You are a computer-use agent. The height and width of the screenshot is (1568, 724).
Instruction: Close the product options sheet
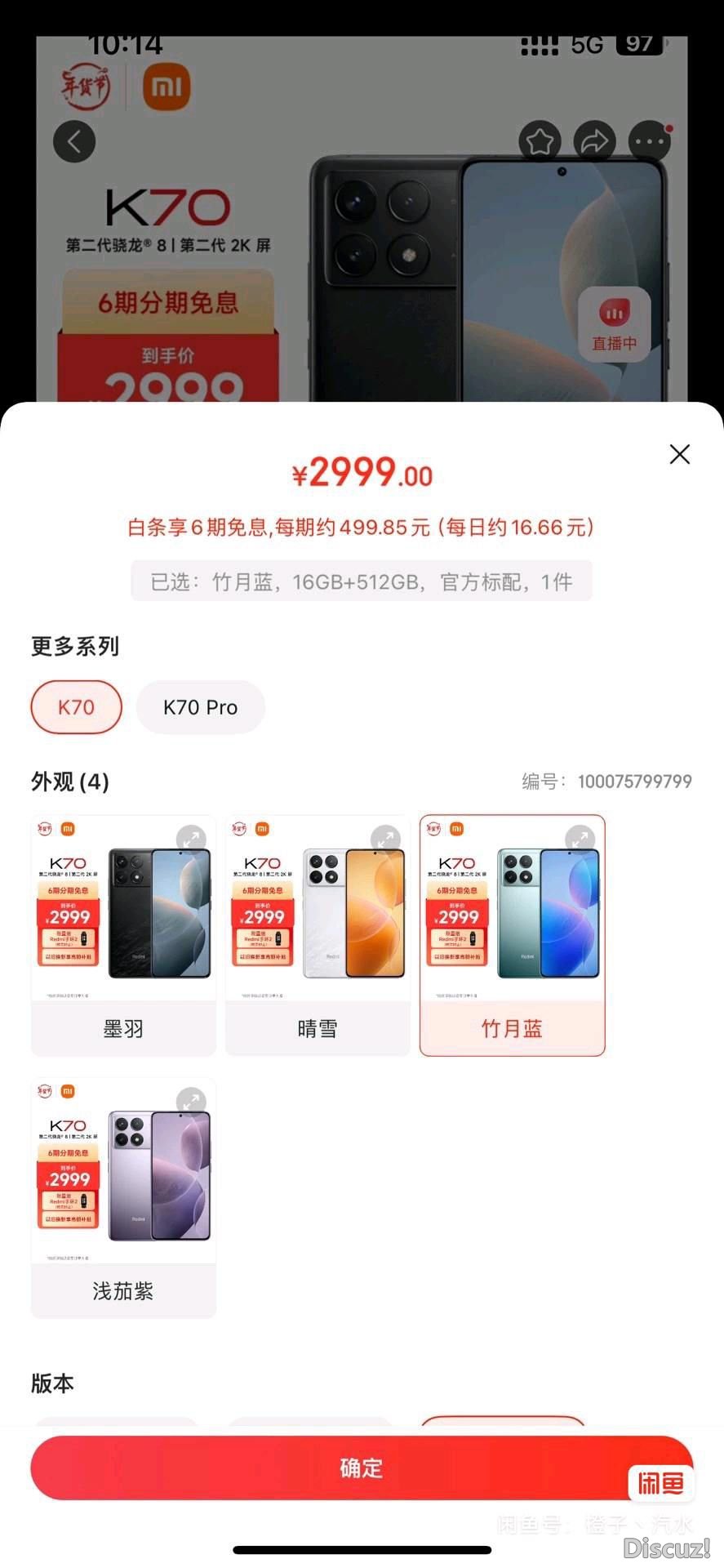(x=679, y=455)
